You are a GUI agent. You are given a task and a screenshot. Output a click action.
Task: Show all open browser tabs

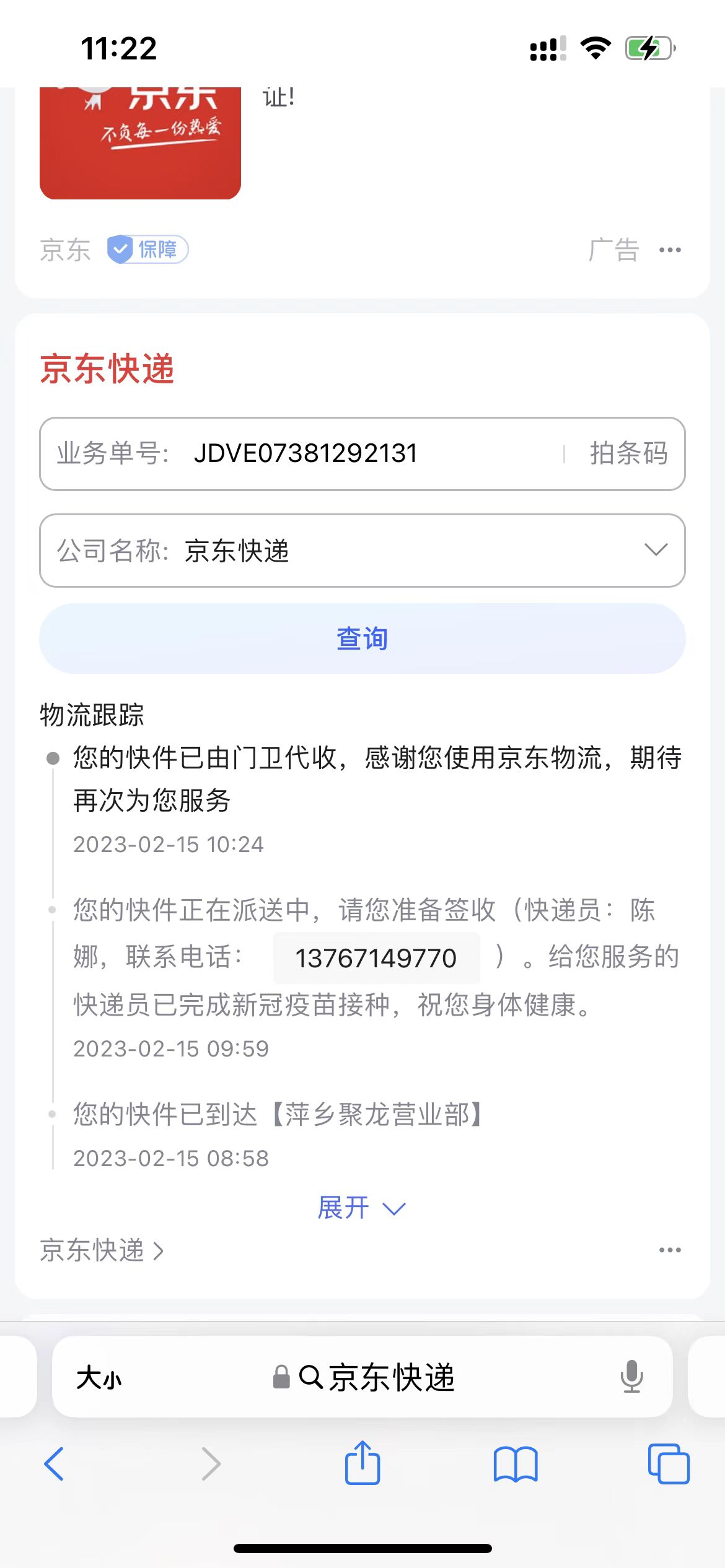pos(669,1464)
